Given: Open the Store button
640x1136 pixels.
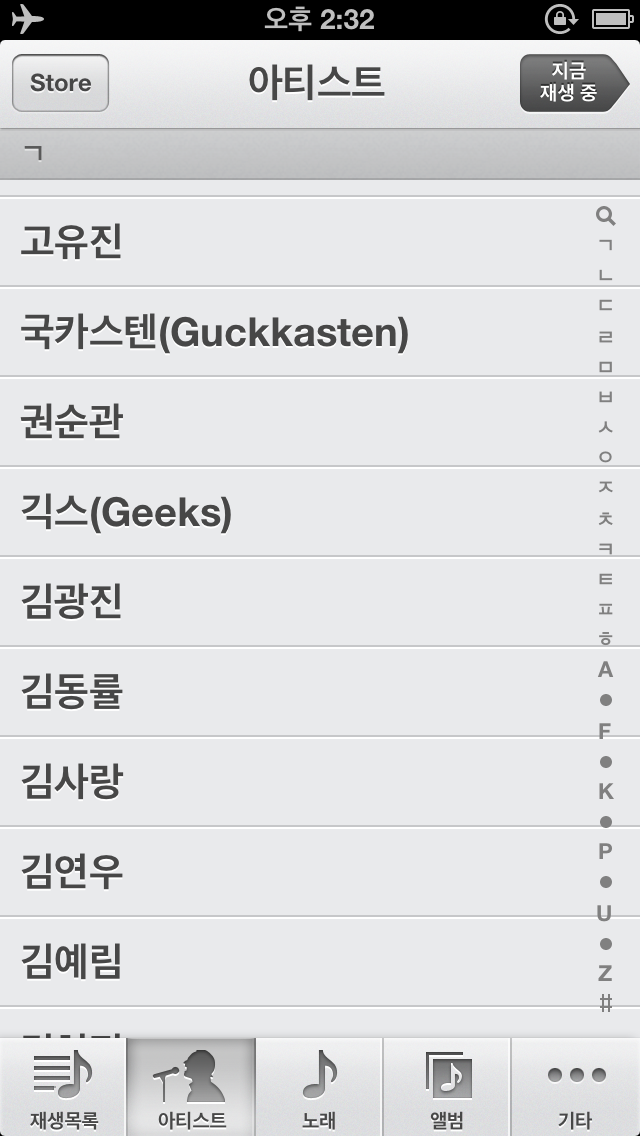Looking at the screenshot, I should tap(60, 83).
